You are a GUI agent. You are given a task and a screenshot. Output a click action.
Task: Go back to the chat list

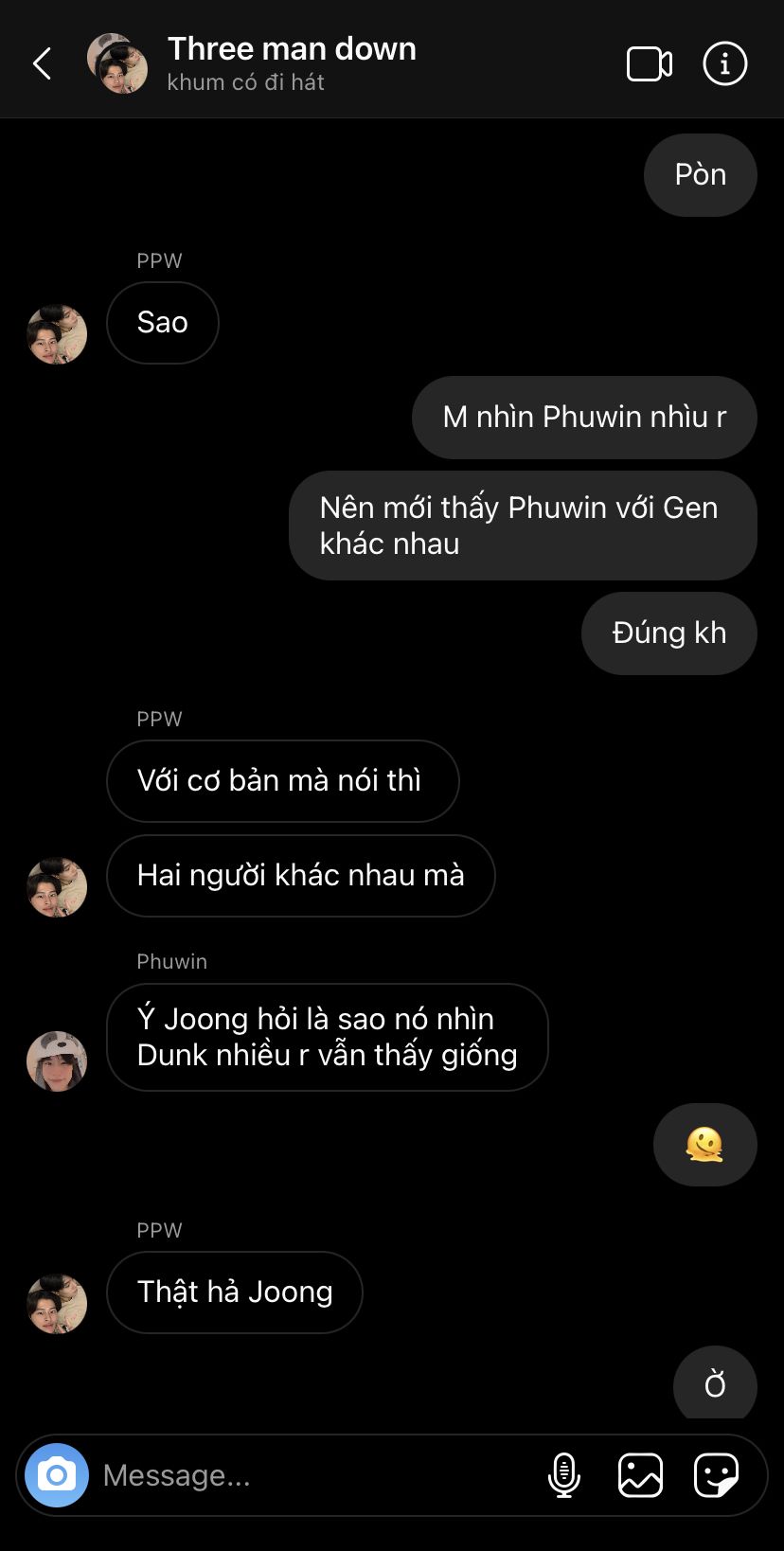click(43, 64)
